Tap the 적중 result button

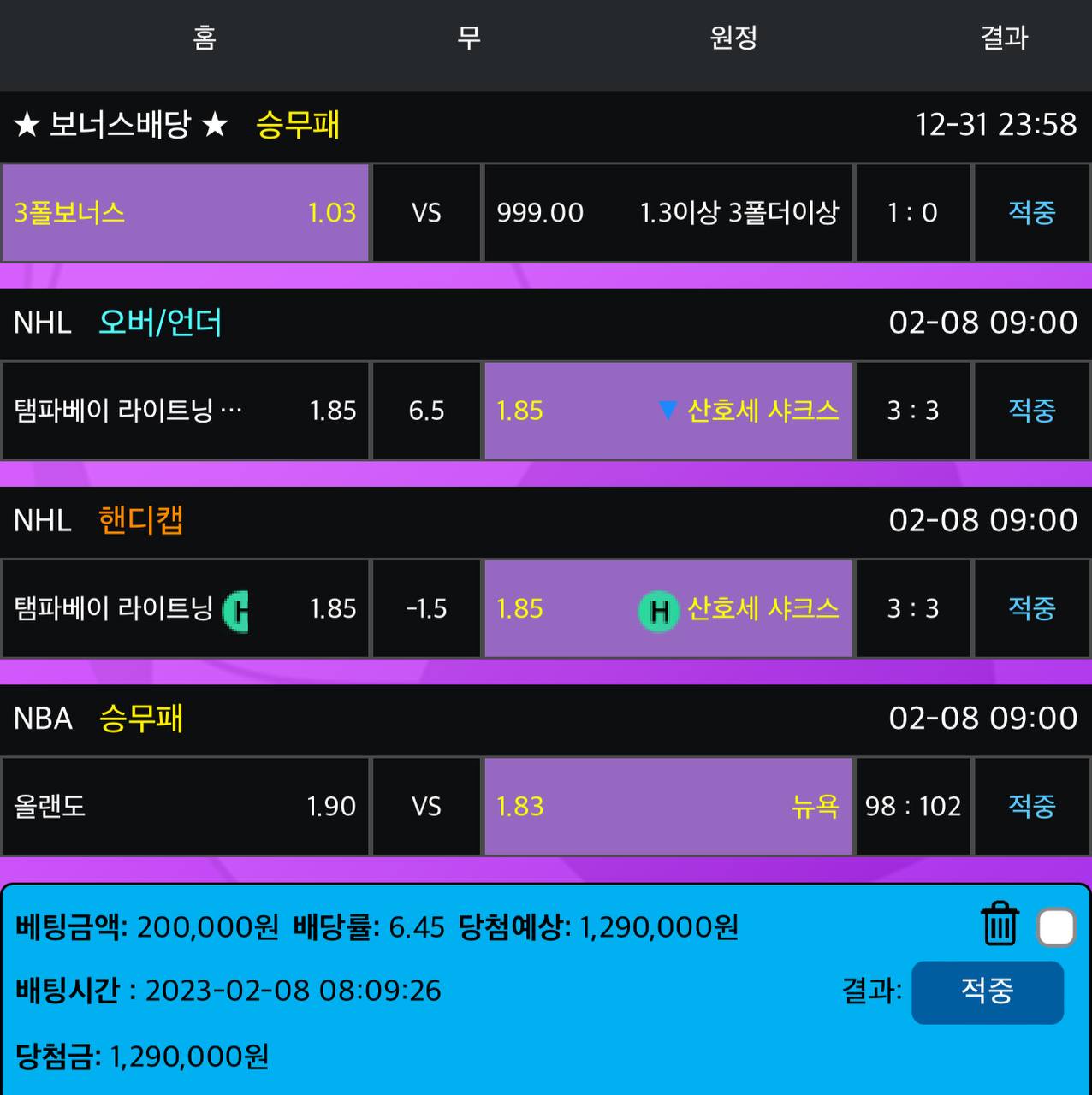coord(987,991)
